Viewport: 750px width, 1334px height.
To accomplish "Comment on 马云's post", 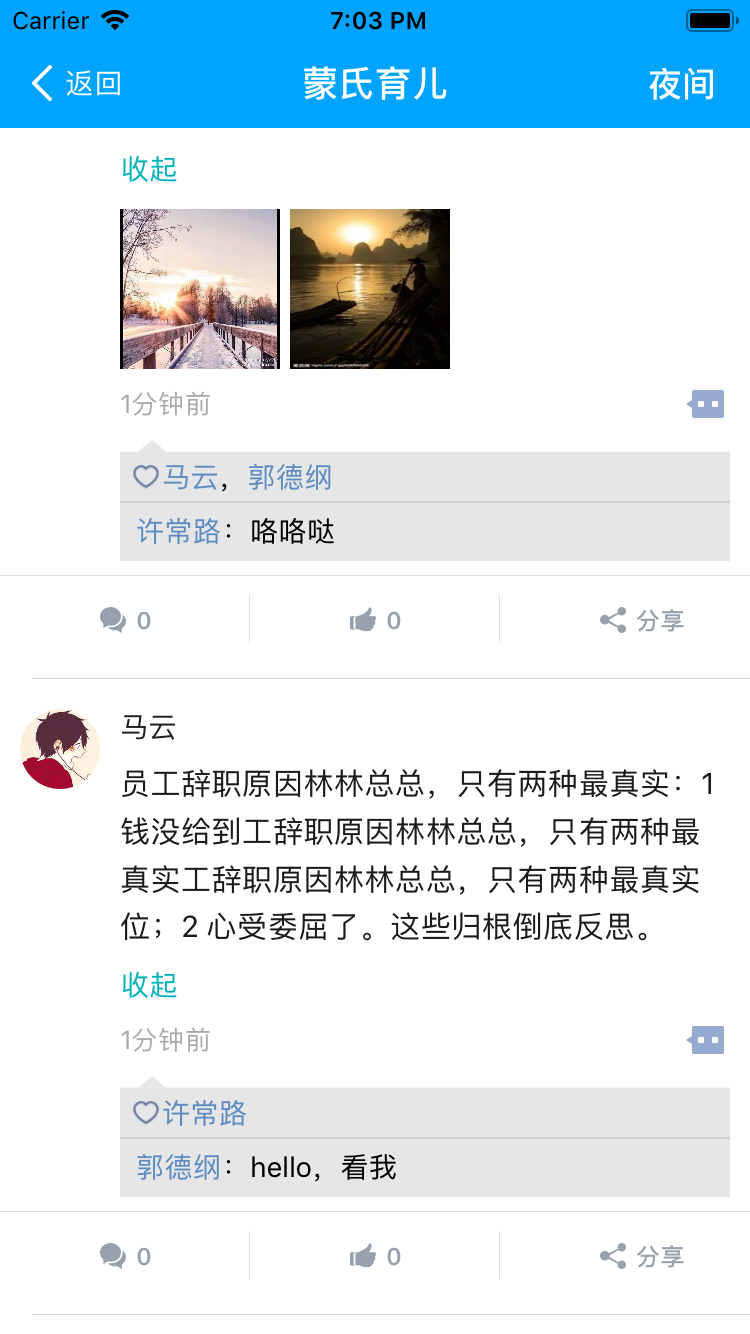I will coord(125,1256).
